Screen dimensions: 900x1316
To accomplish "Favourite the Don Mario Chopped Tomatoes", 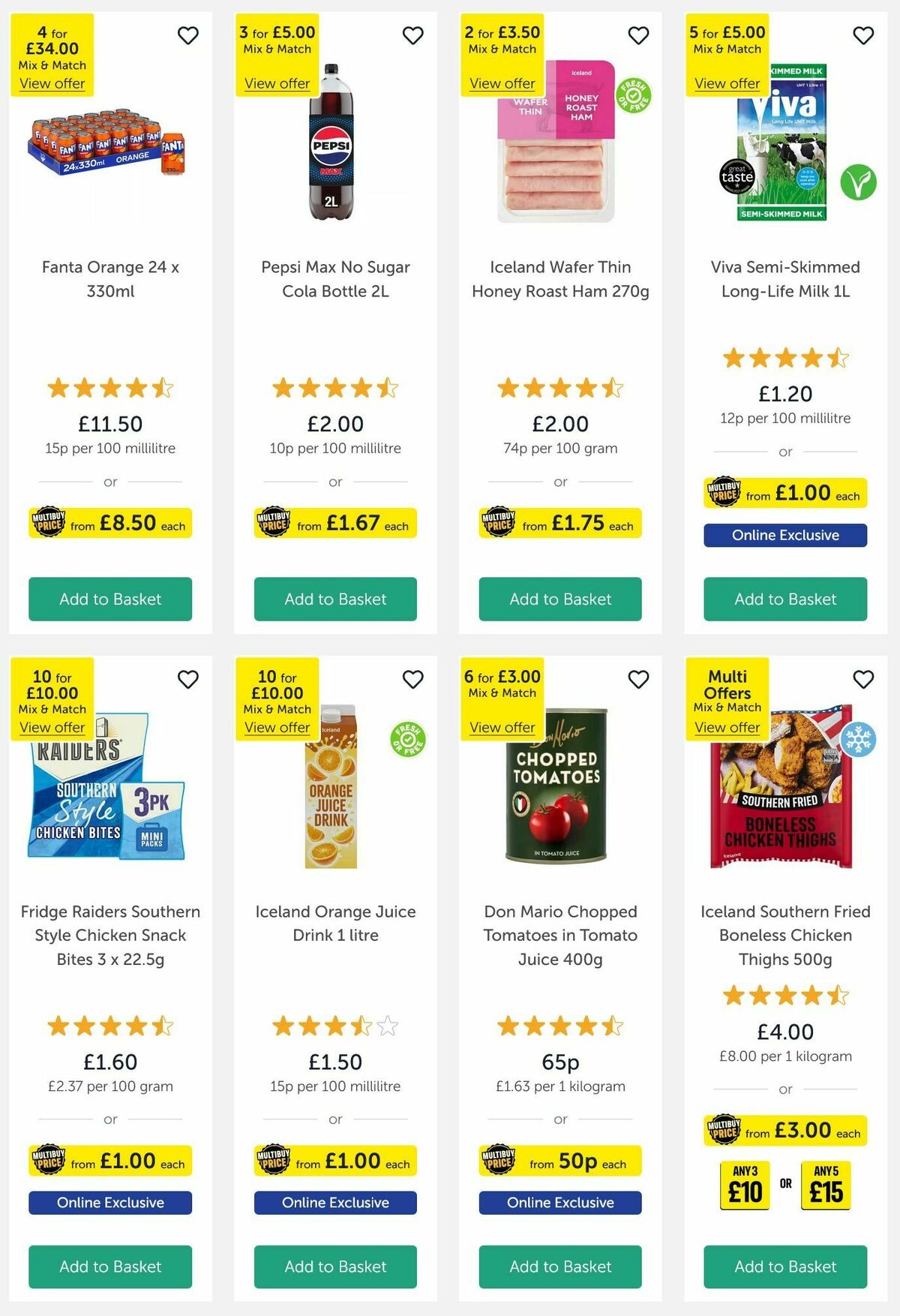I will (638, 678).
